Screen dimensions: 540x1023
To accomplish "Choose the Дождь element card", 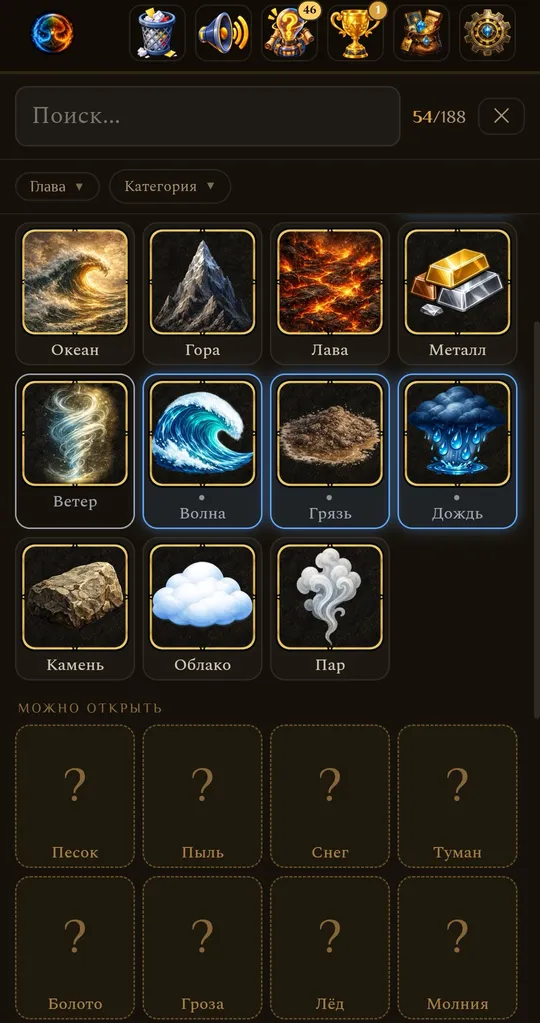I will click(x=457, y=451).
